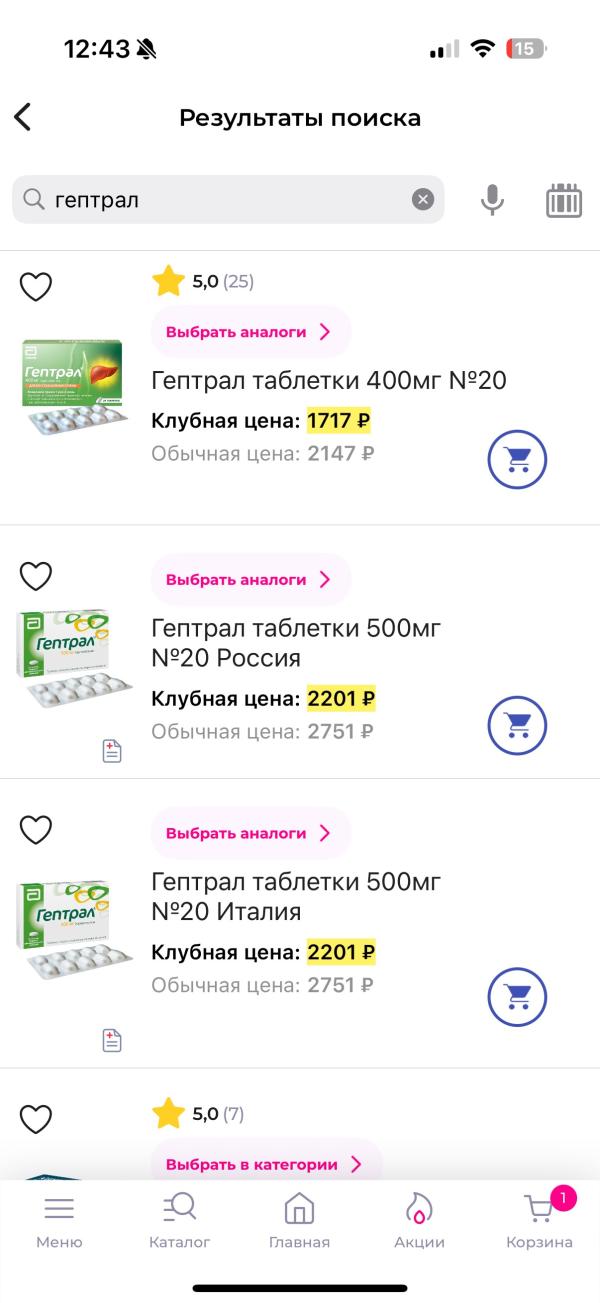Go to the Главная tab
The width and height of the screenshot is (600, 1303).
pyautogui.click(x=299, y=1221)
